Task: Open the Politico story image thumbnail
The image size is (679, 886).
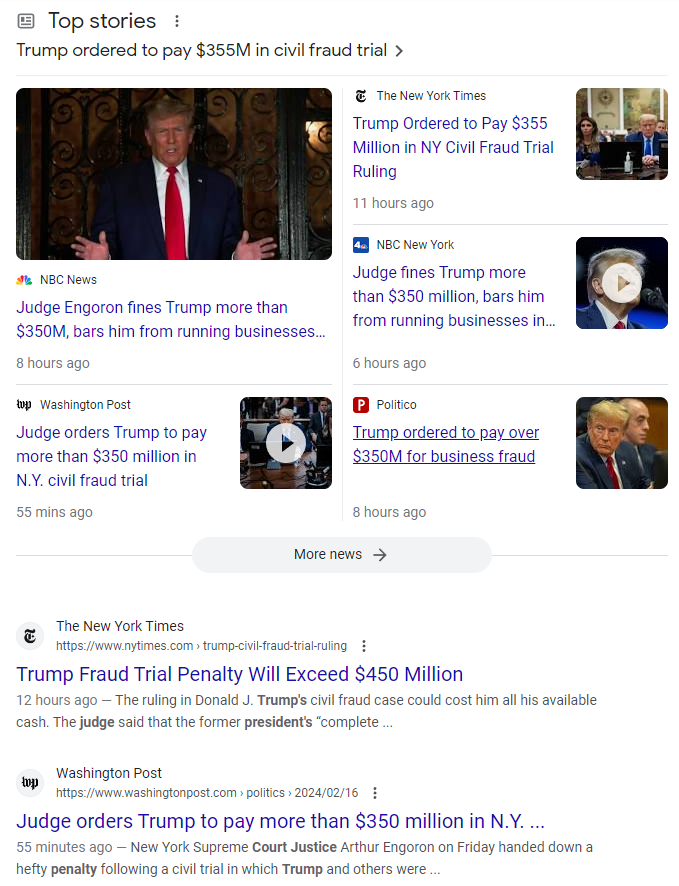Action: (x=621, y=443)
